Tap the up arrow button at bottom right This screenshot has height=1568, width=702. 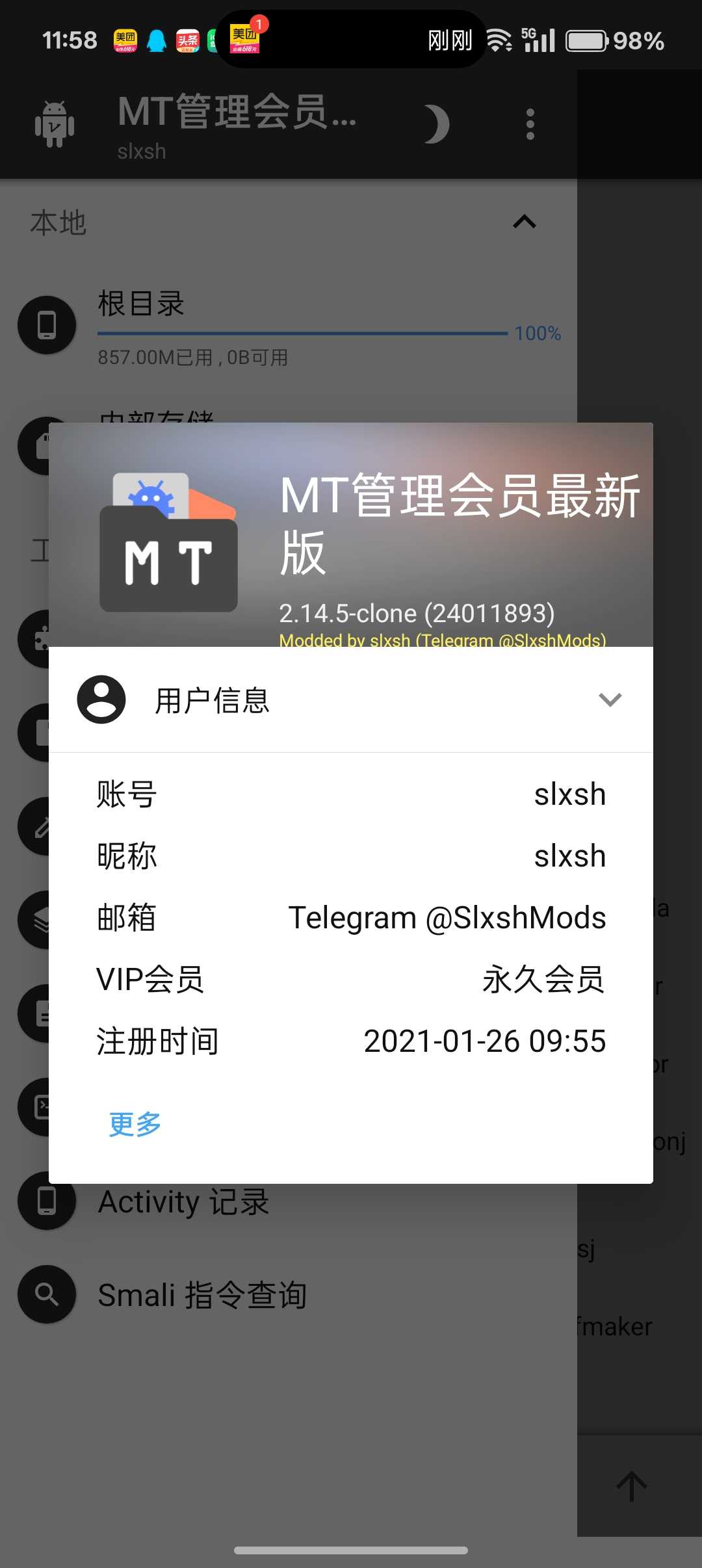[631, 1486]
